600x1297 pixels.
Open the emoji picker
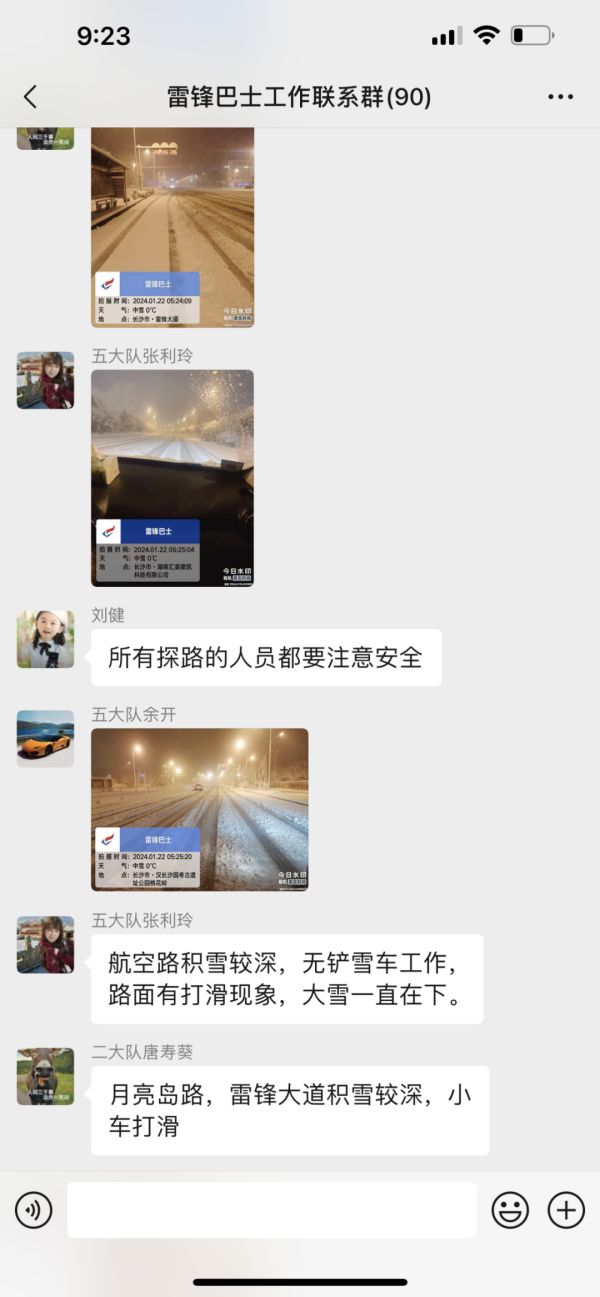[510, 1210]
